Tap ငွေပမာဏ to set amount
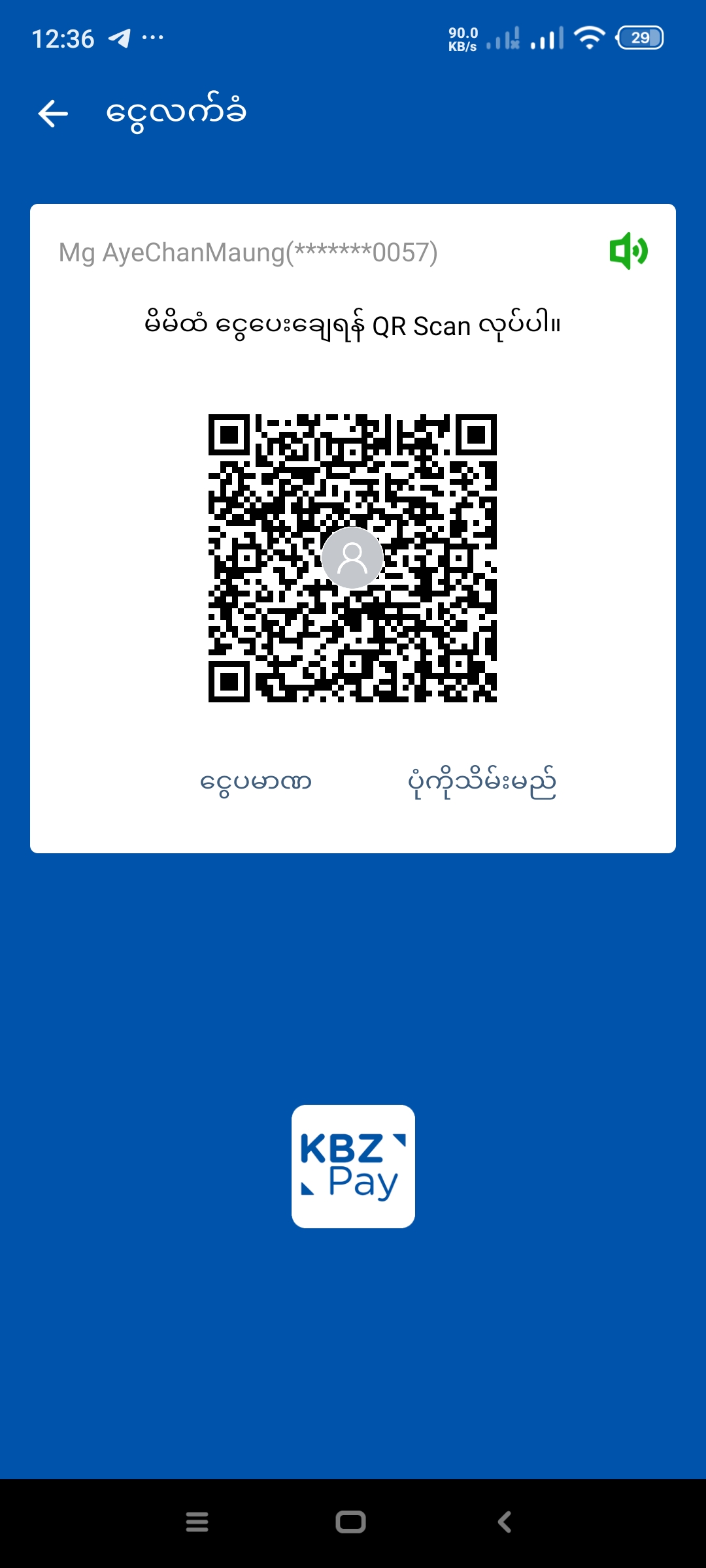This screenshot has height=1568, width=706. tap(256, 782)
